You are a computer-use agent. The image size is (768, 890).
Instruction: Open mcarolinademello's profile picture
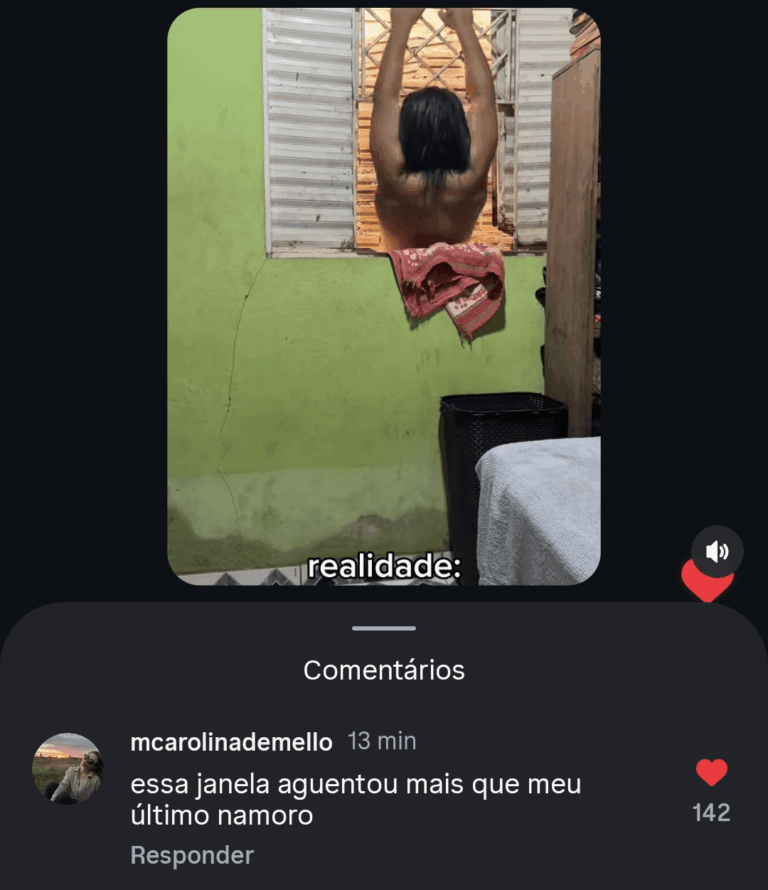(x=68, y=768)
